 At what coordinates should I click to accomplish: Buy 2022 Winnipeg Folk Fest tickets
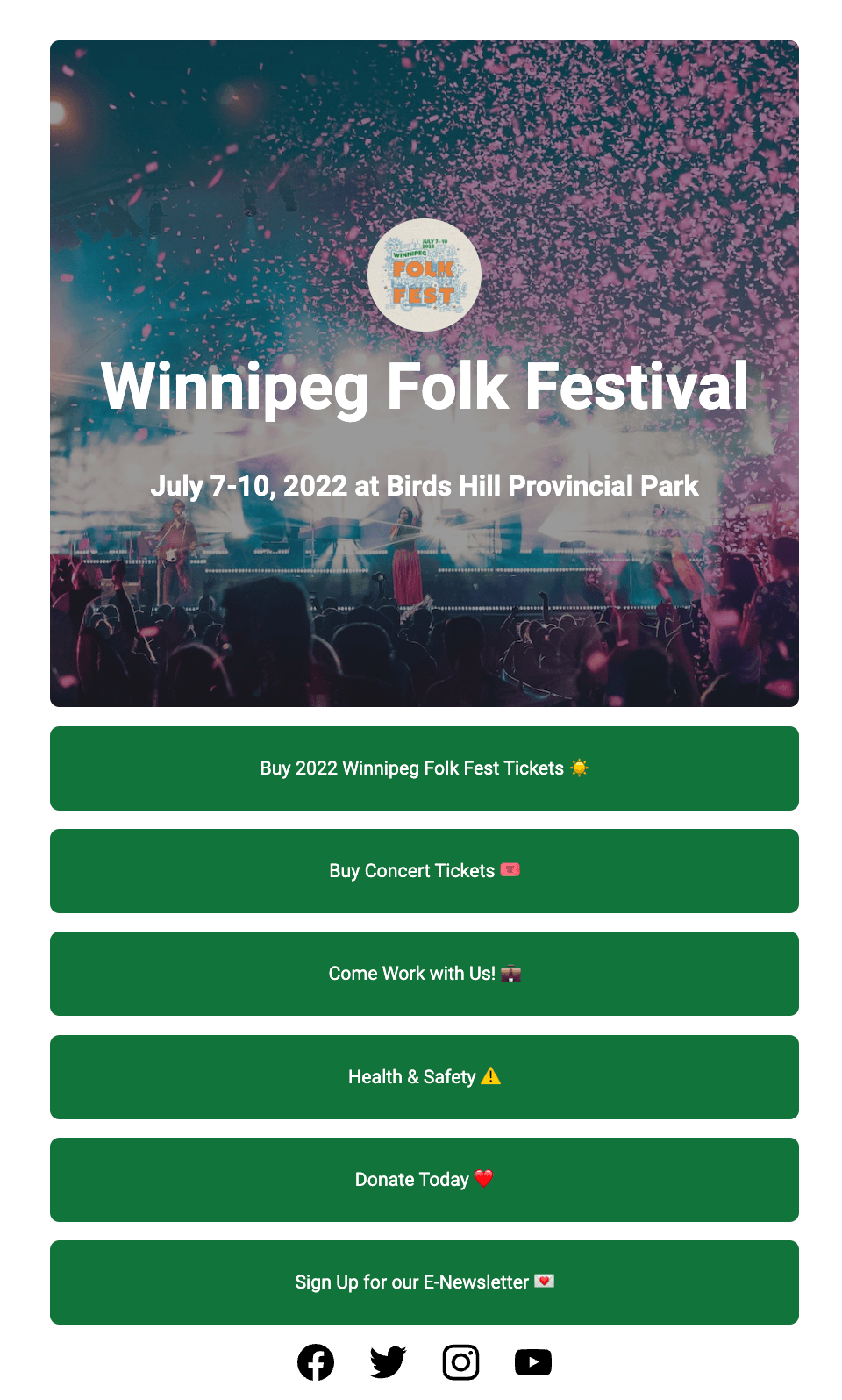[x=425, y=768]
